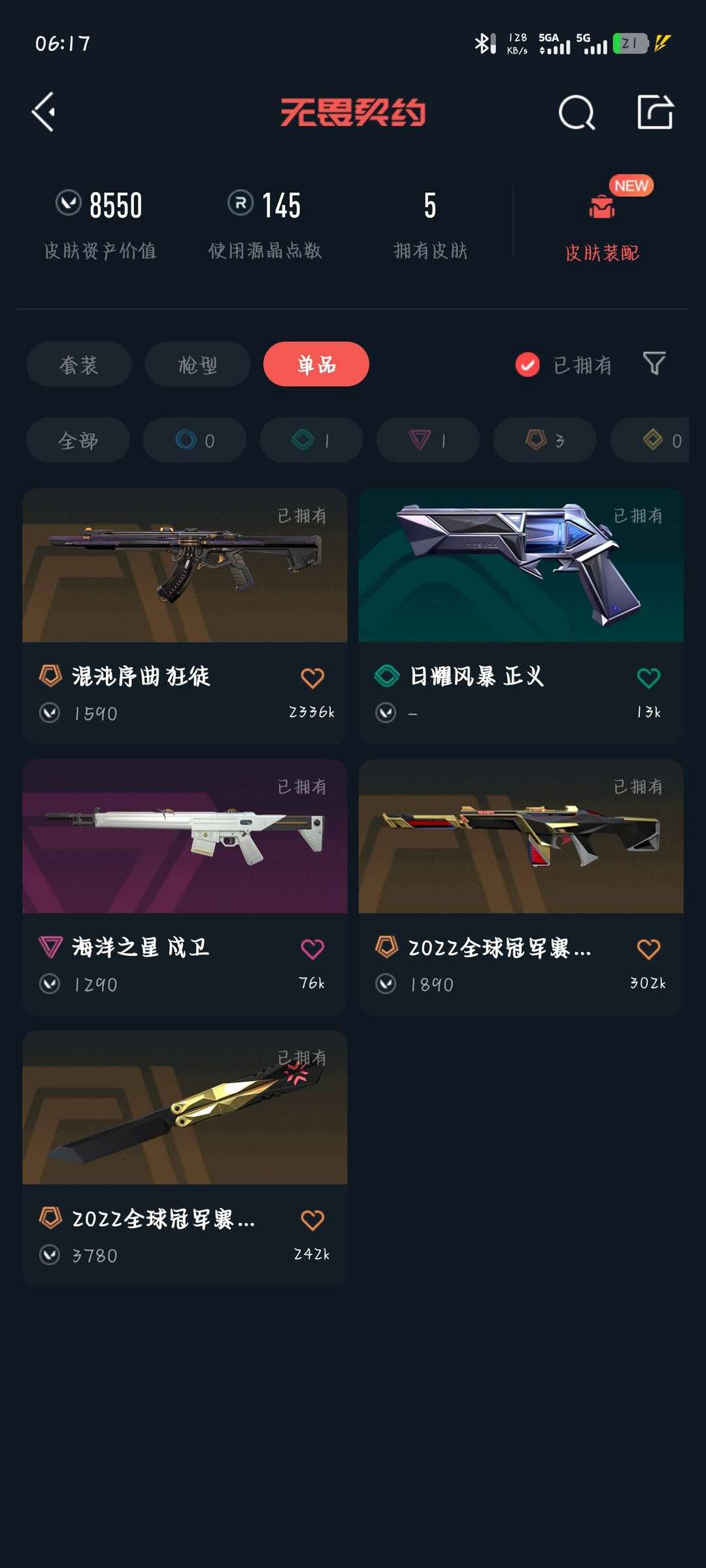Tap the share icon in header
The image size is (706, 1568).
[655, 112]
